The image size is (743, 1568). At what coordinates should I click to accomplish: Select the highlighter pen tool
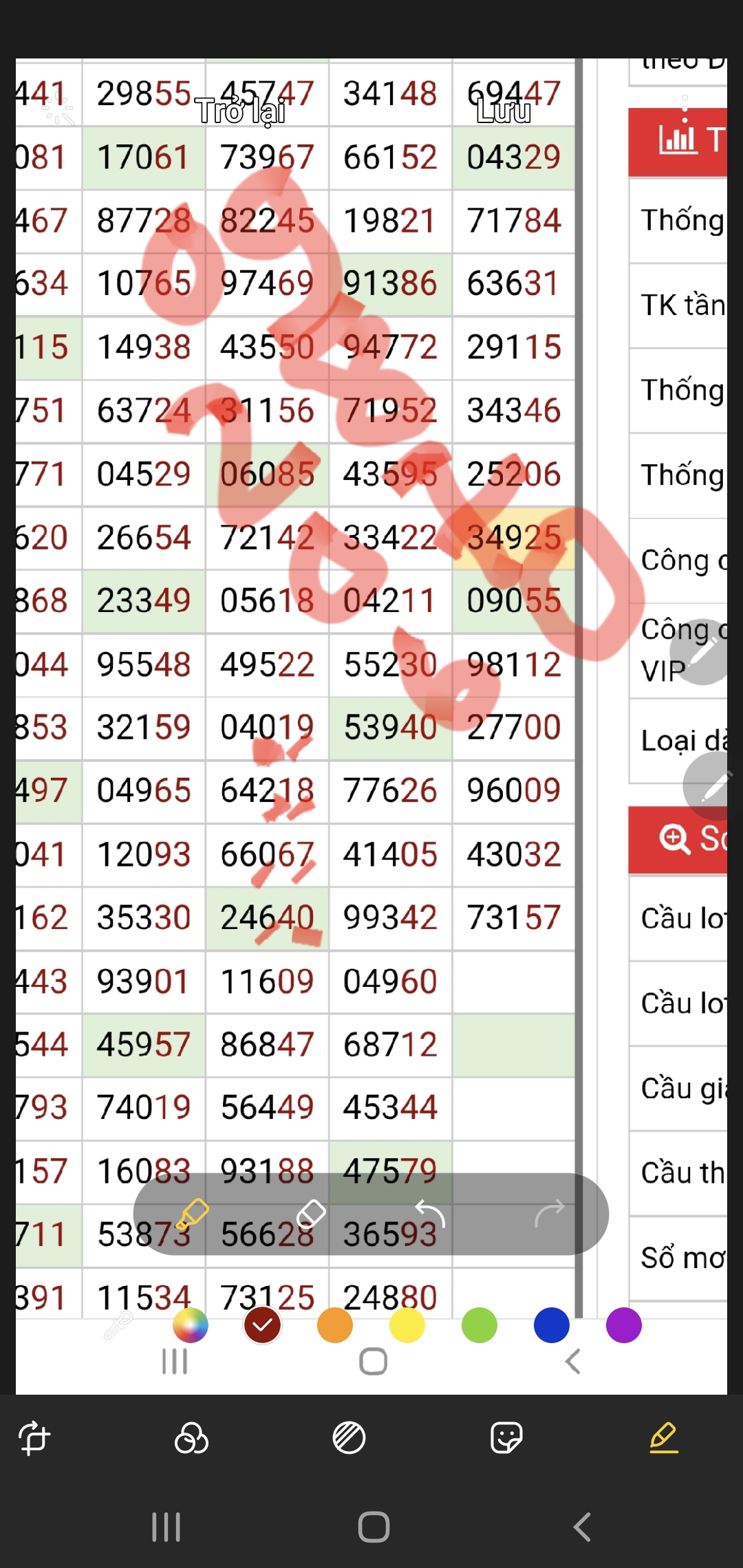(192, 1214)
